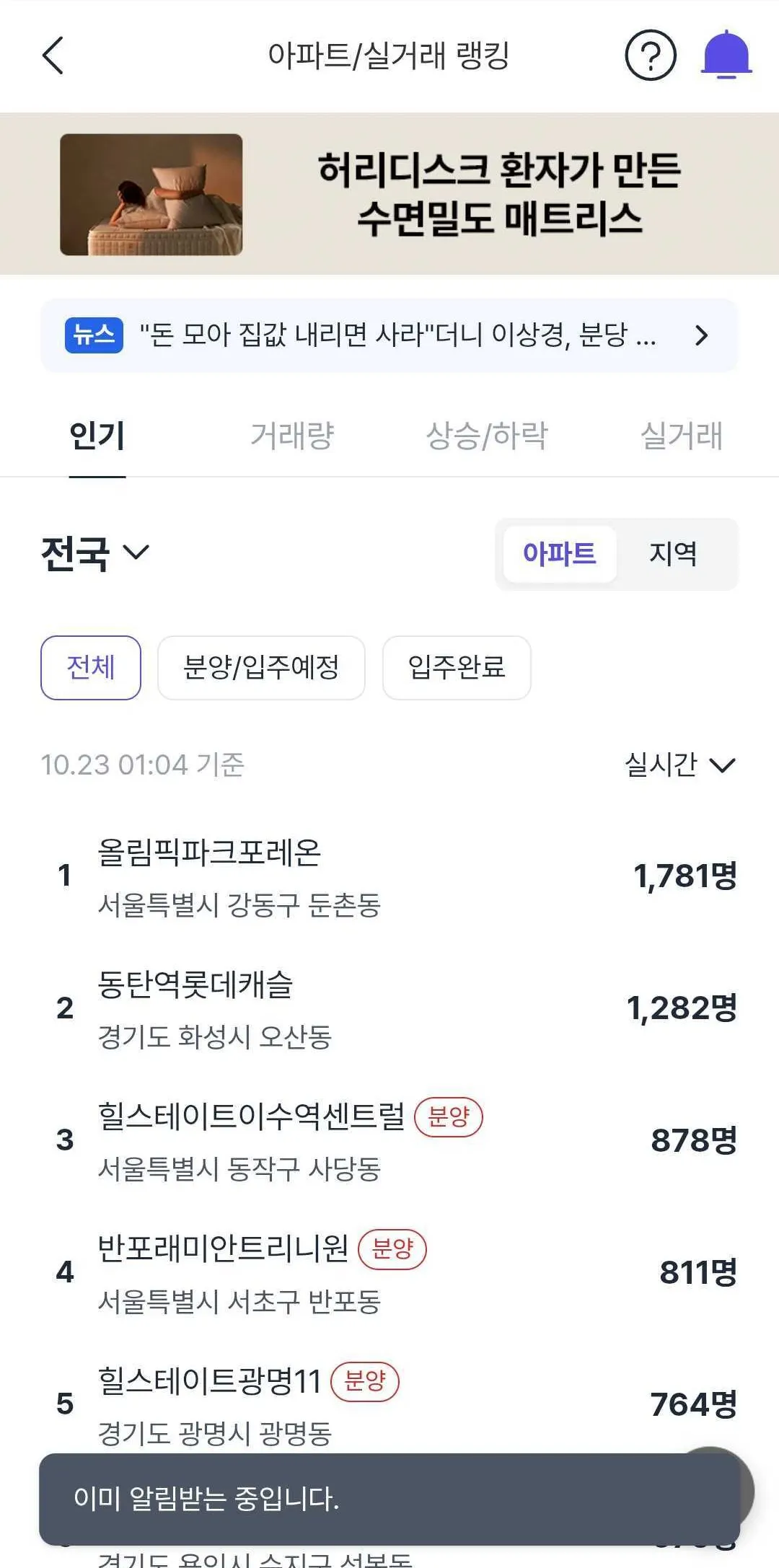
Task: Switch to the 지역 segment
Action: pos(673,554)
